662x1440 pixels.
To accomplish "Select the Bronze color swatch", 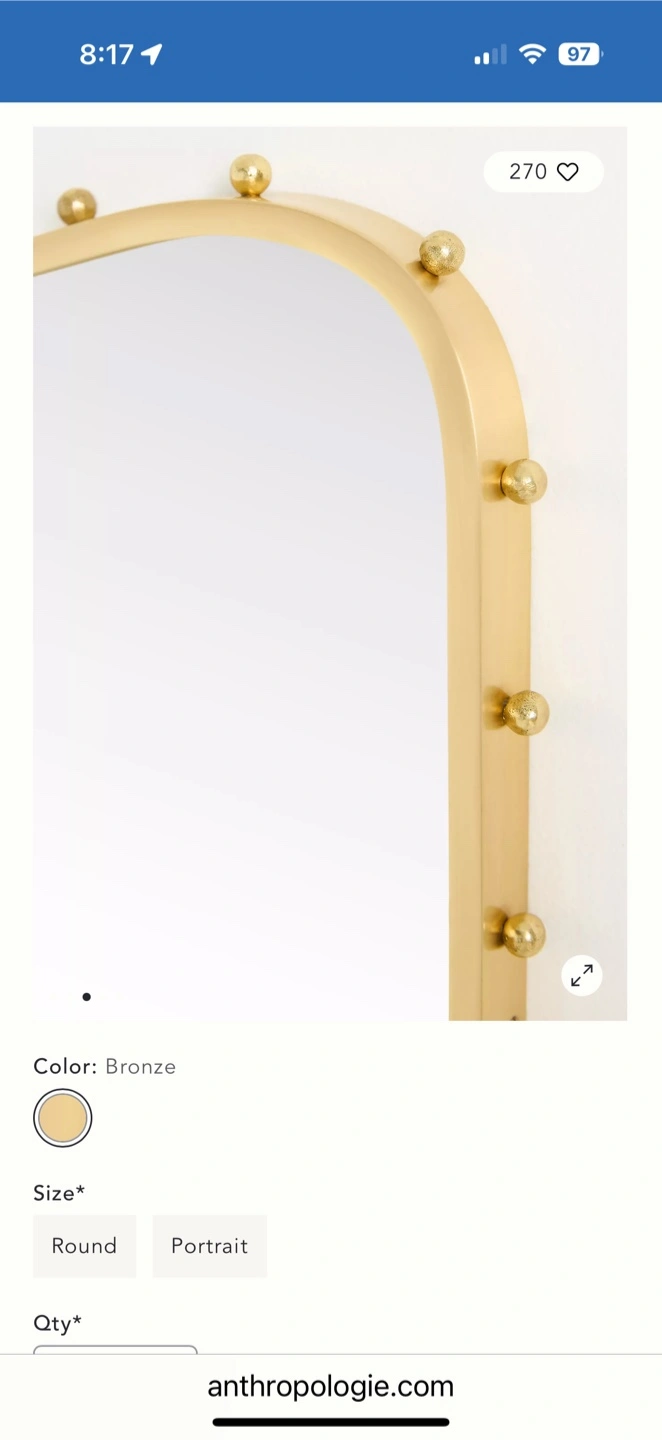I will (63, 1118).
